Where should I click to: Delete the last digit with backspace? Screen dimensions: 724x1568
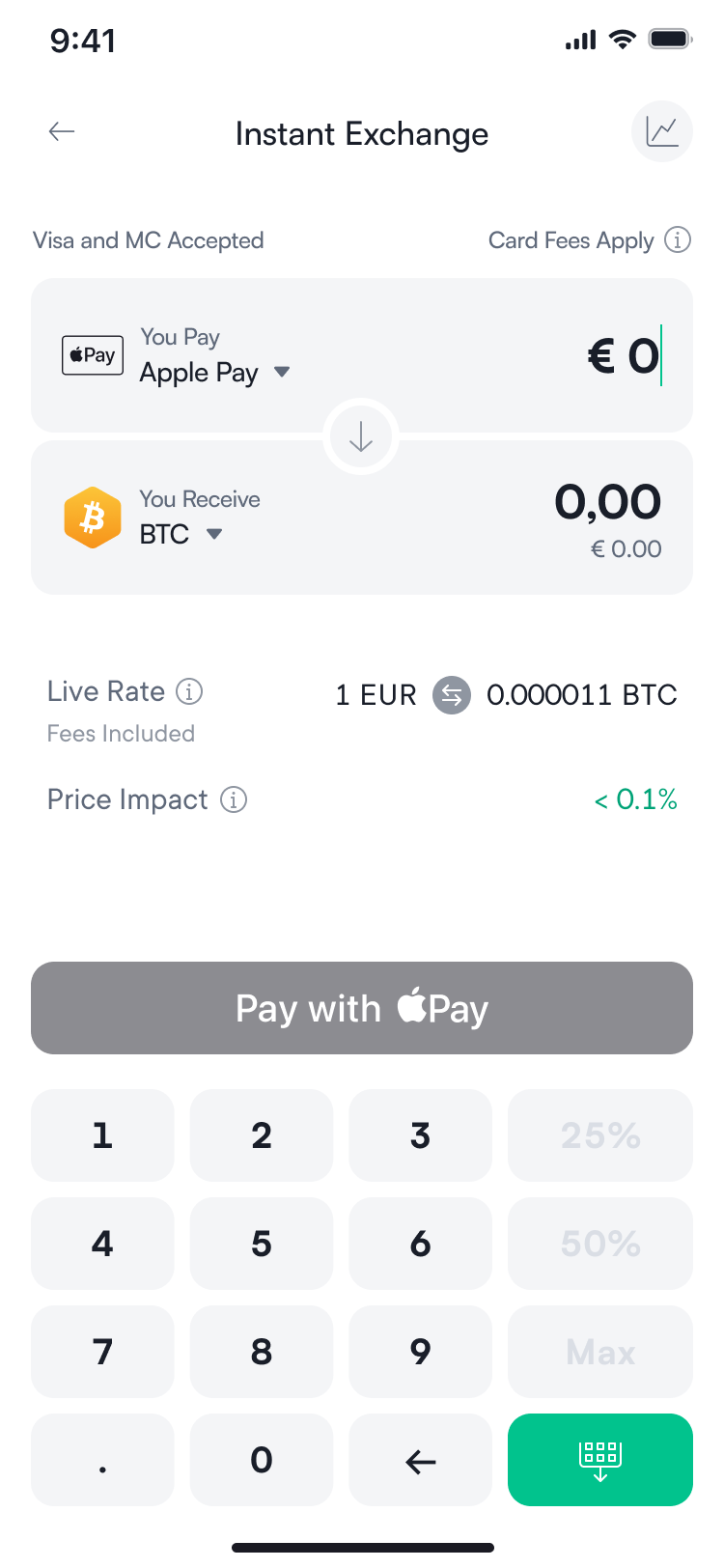coord(420,1460)
